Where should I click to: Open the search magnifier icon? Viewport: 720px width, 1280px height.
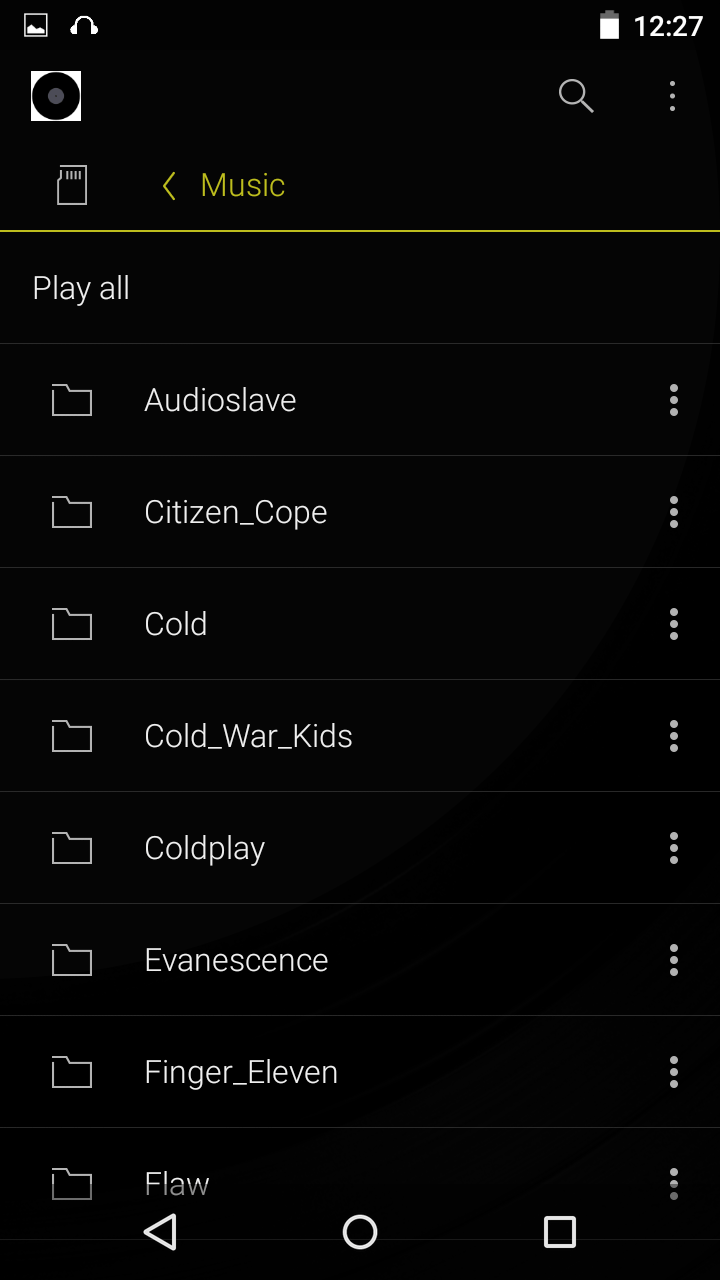[575, 96]
